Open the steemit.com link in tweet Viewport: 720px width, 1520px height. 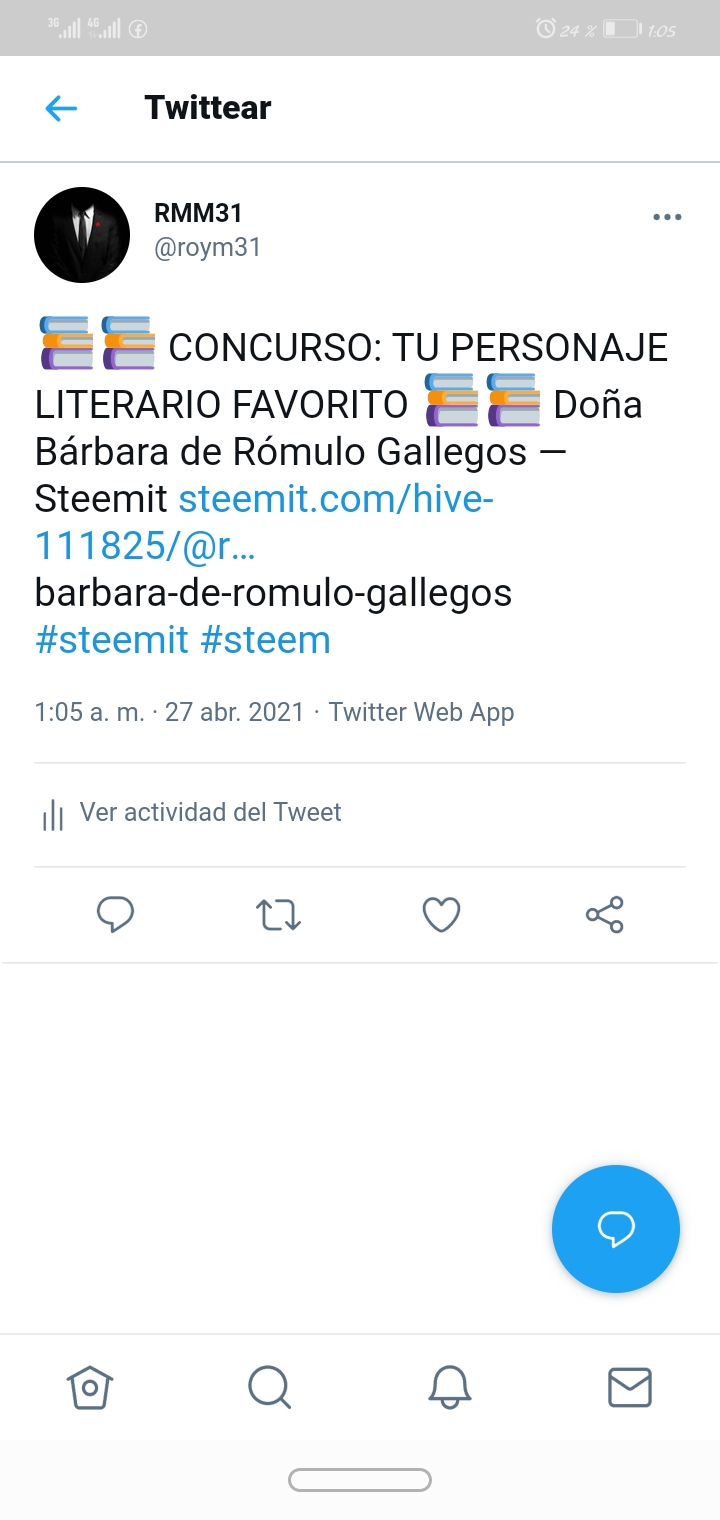tap(265, 522)
